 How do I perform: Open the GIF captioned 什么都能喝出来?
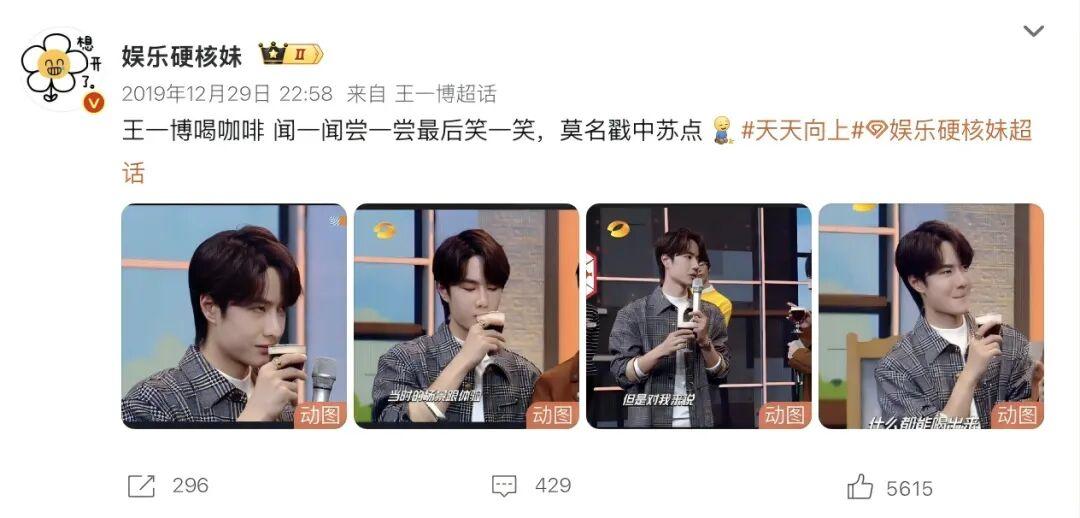[x=930, y=316]
